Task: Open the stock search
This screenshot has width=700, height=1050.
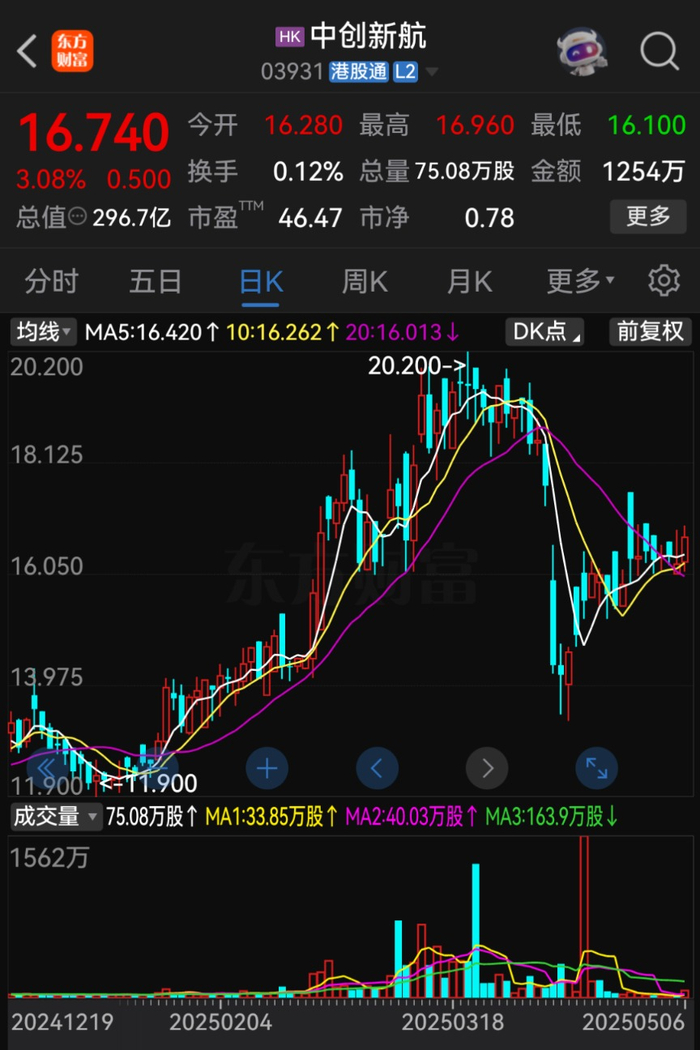Action: (x=659, y=50)
